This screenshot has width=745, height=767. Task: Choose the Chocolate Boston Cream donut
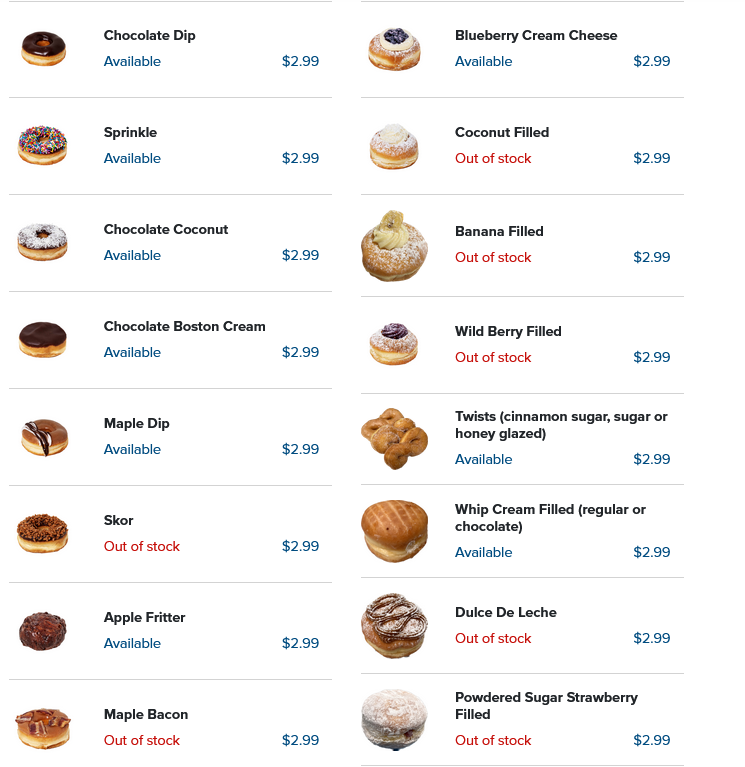[x=185, y=327]
